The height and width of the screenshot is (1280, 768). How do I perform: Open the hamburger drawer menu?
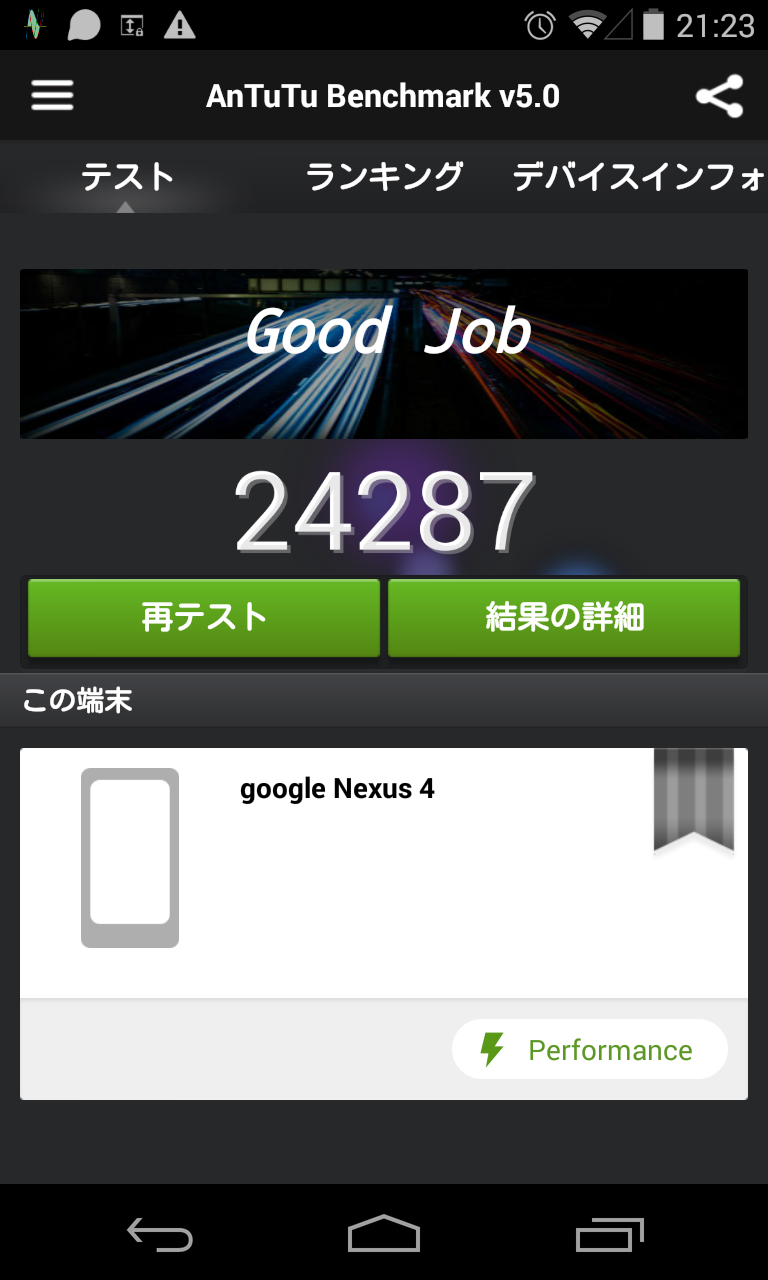pos(52,96)
